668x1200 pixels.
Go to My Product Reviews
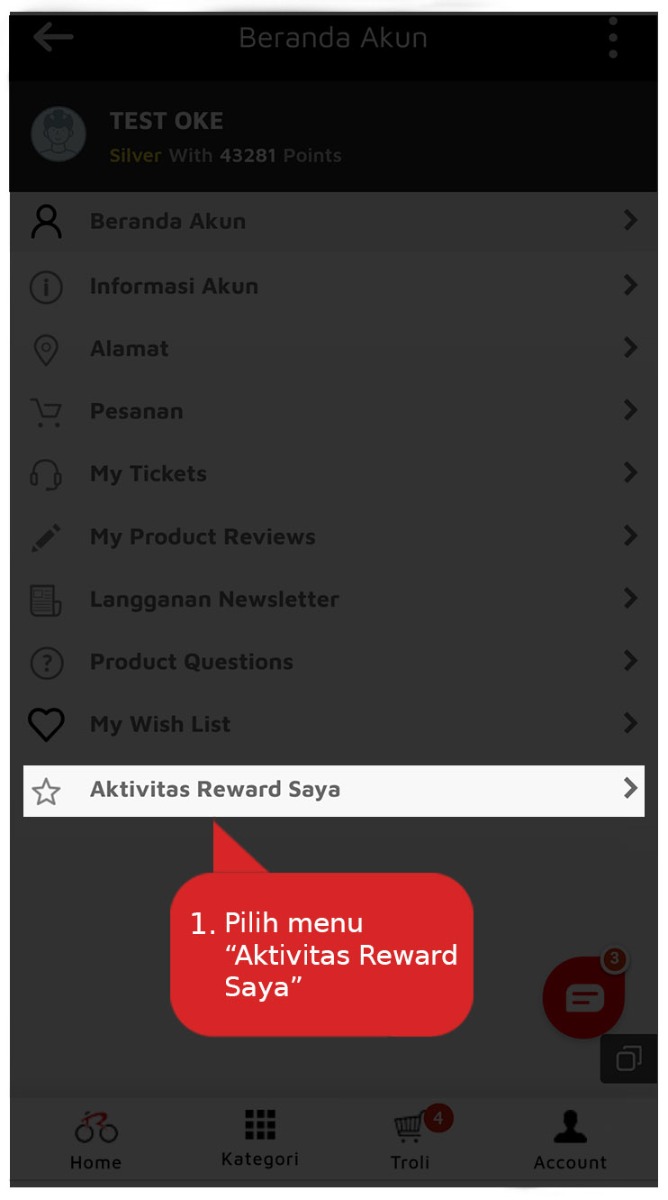(333, 537)
